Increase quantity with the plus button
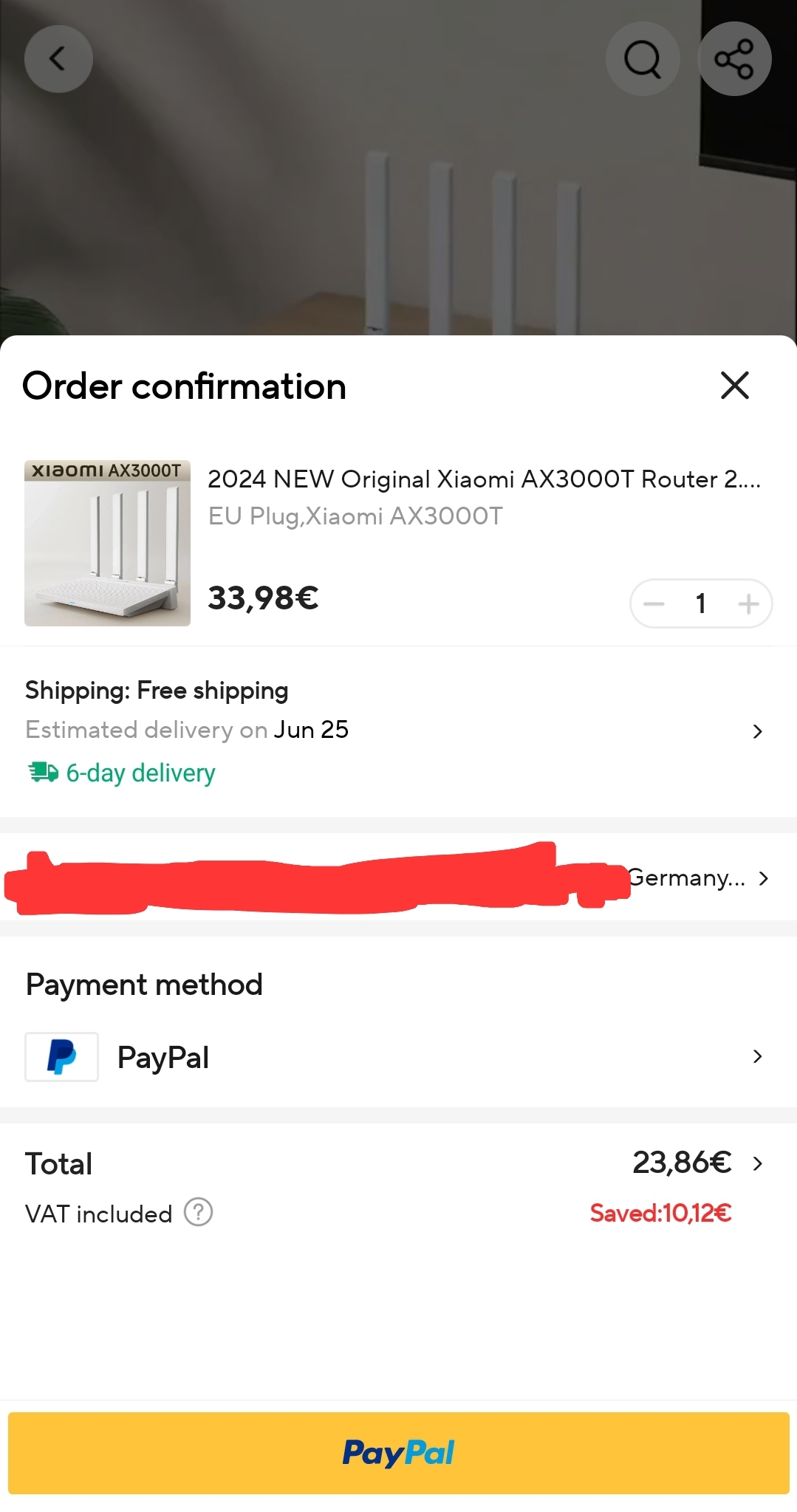This screenshot has width=797, height=1512. [x=748, y=604]
